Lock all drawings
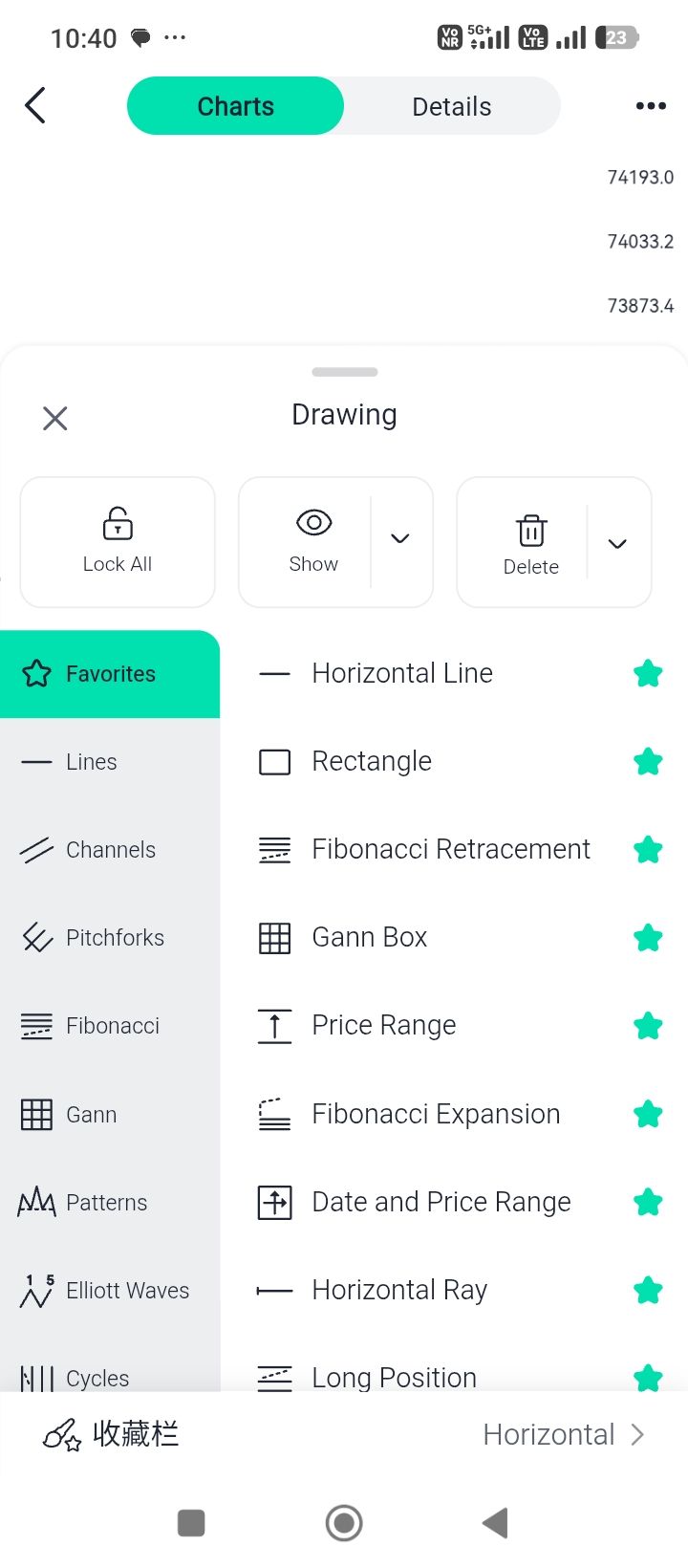Image resolution: width=688 pixels, height=1568 pixels. [x=118, y=541]
